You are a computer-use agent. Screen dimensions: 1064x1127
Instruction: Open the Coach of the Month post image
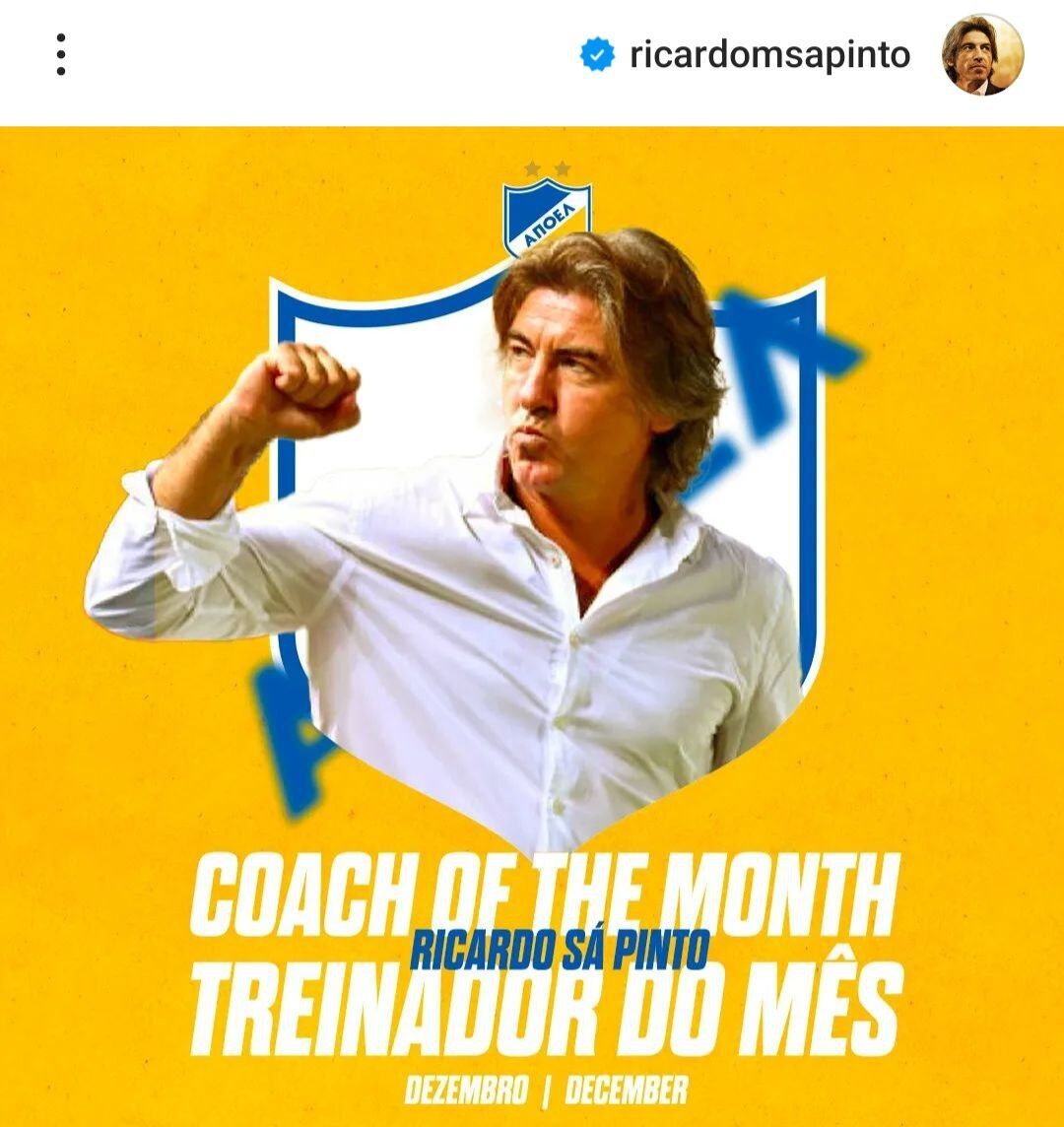(532, 627)
